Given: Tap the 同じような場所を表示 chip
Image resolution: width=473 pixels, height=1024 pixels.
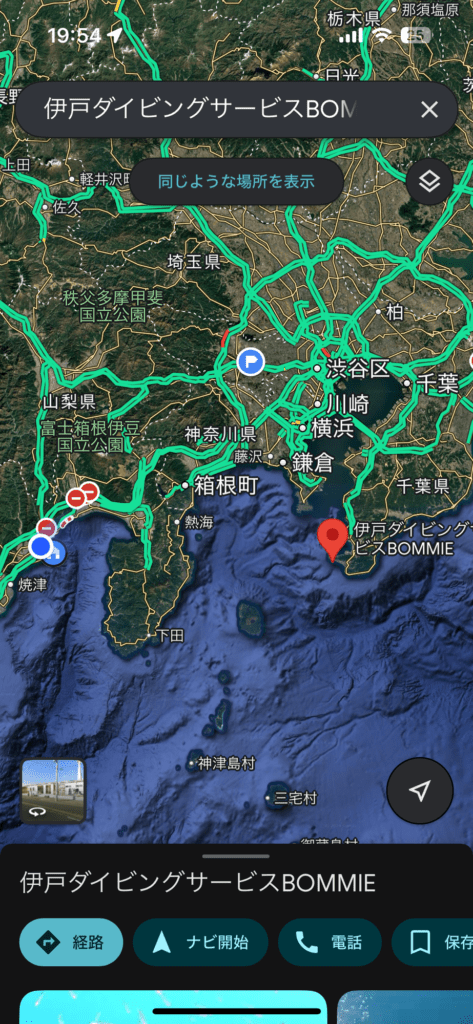Looking at the screenshot, I should (x=236, y=182).
